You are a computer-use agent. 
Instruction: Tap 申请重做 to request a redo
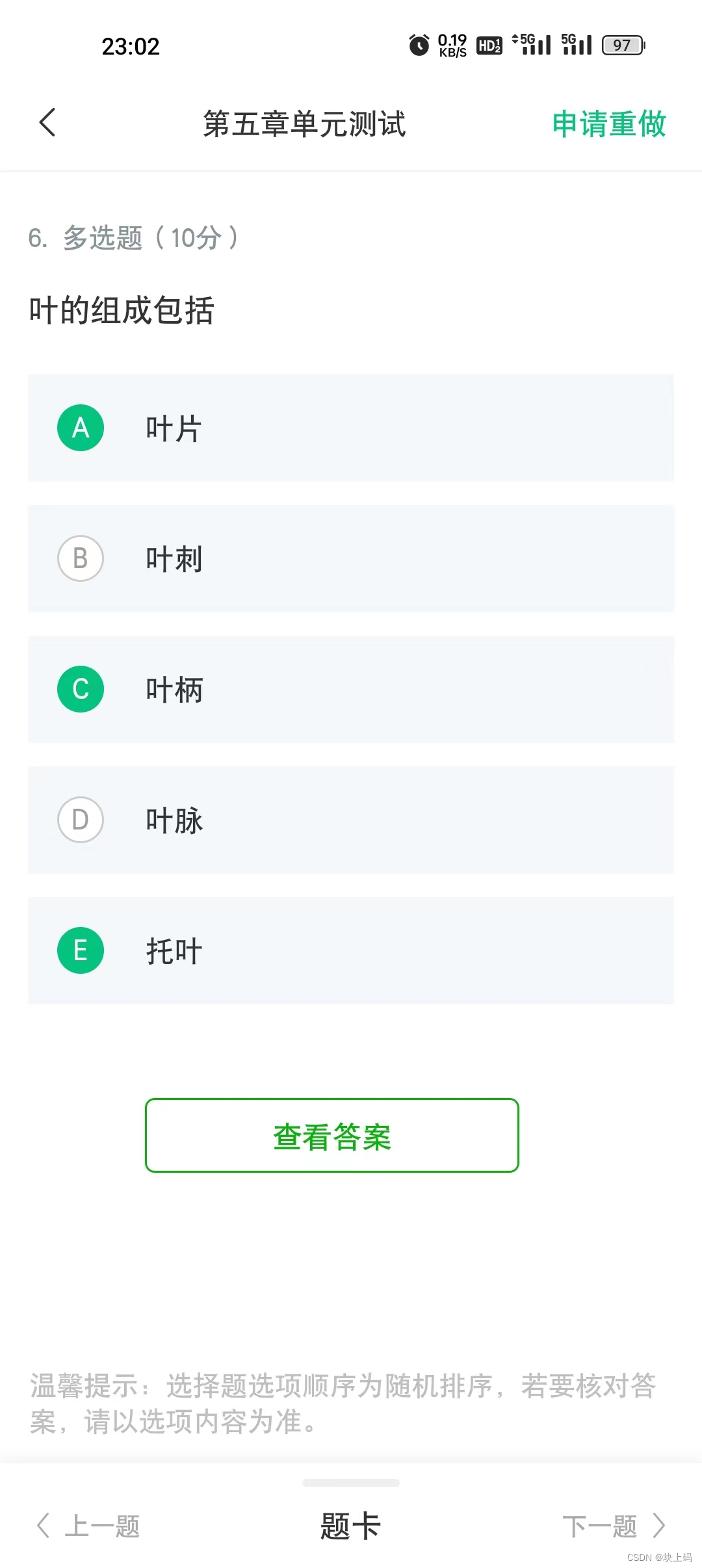coord(609,124)
